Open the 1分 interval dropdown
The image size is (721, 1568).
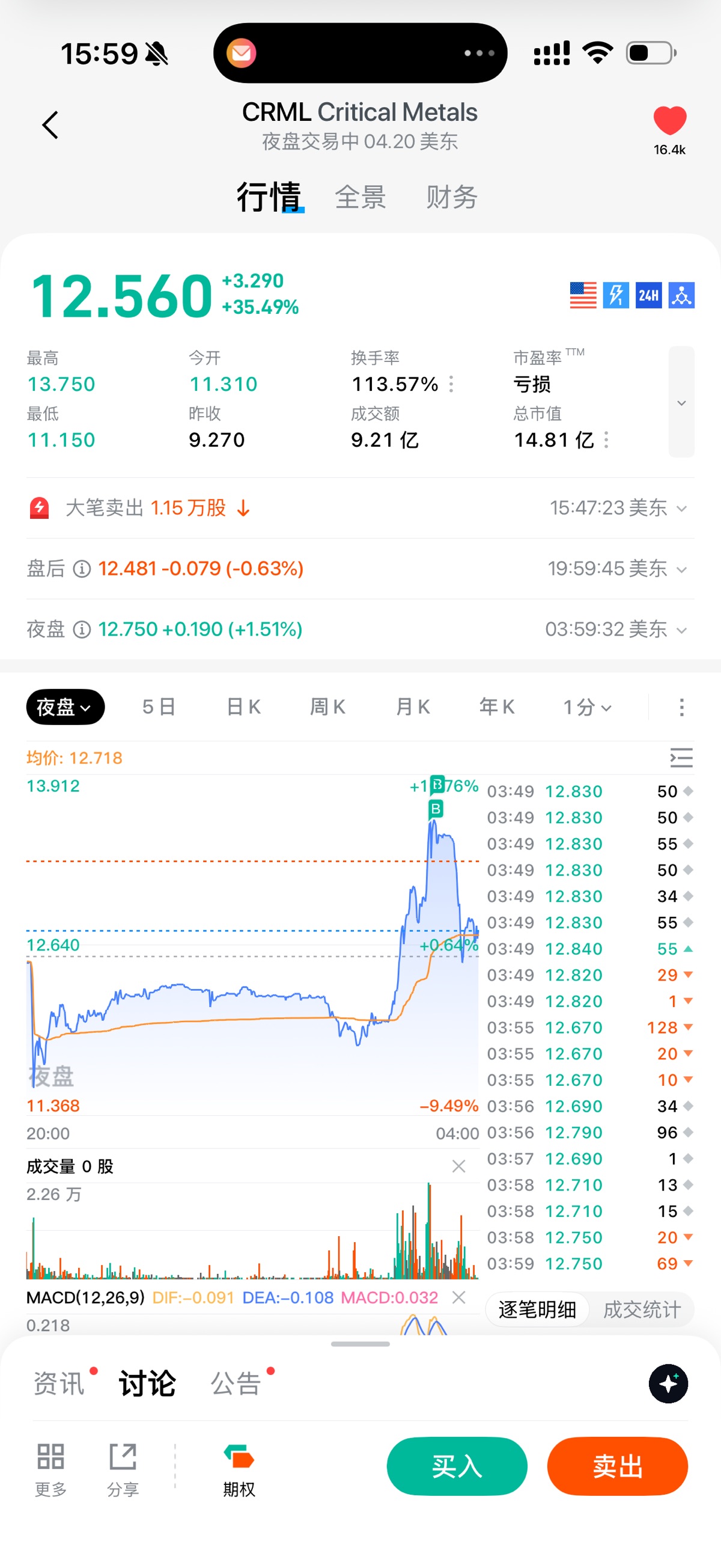[x=586, y=707]
